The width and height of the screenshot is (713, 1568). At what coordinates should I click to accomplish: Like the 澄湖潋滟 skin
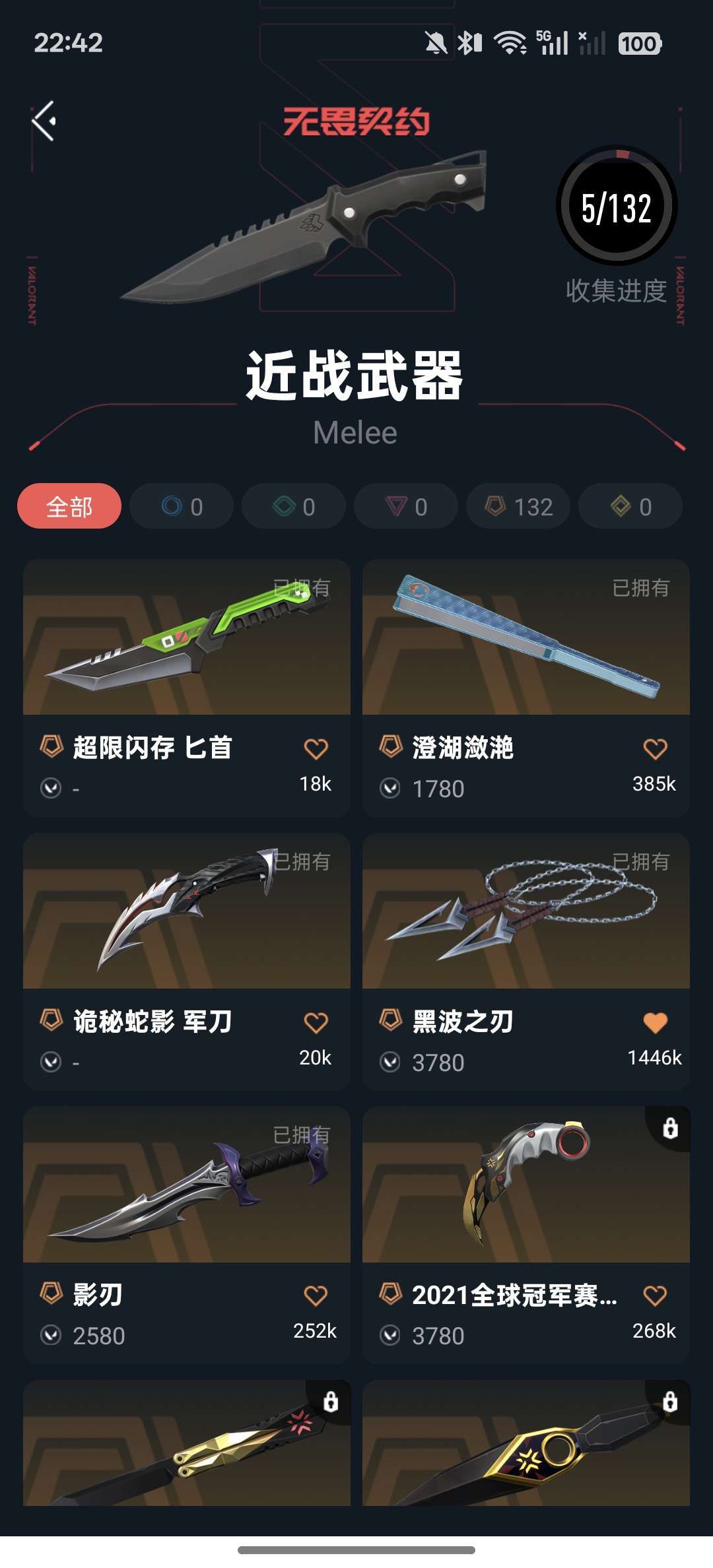[655, 749]
